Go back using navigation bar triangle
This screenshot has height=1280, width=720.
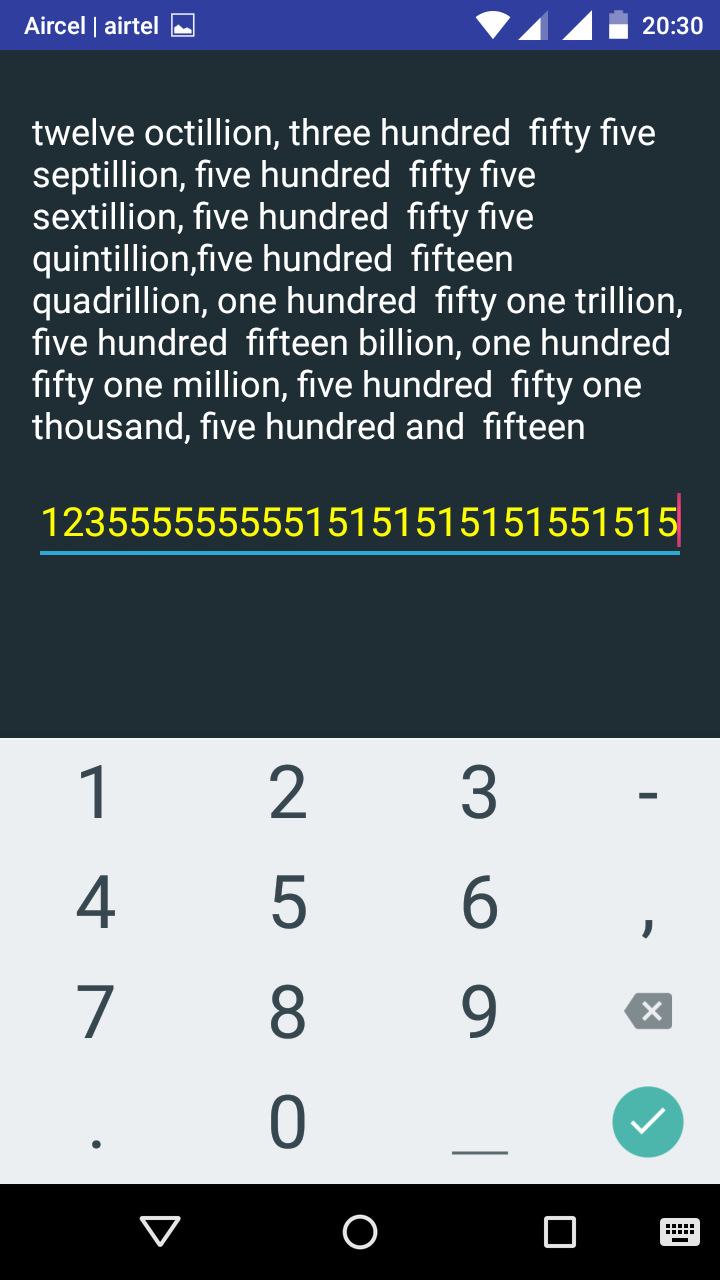pos(160,1232)
